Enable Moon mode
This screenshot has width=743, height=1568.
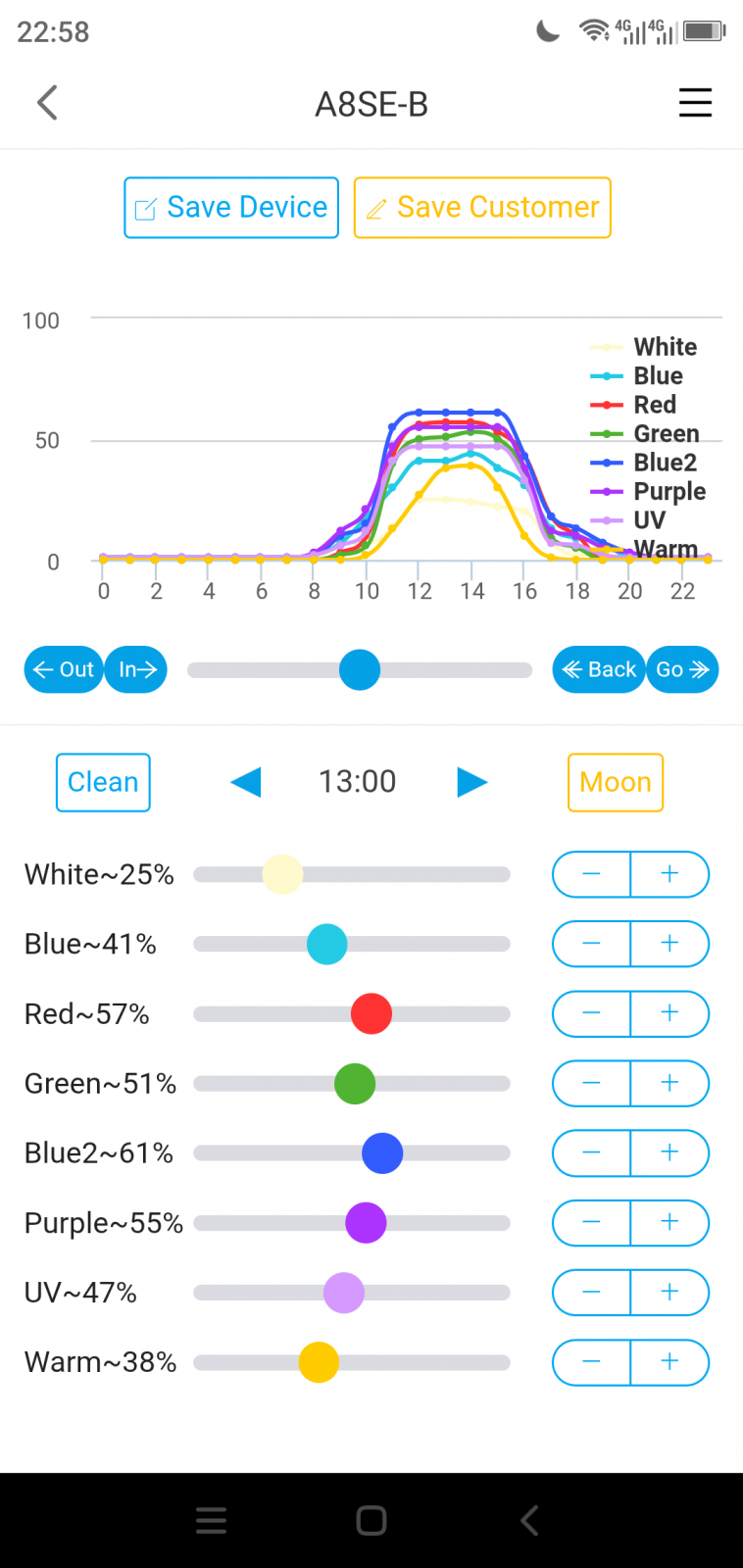616,782
